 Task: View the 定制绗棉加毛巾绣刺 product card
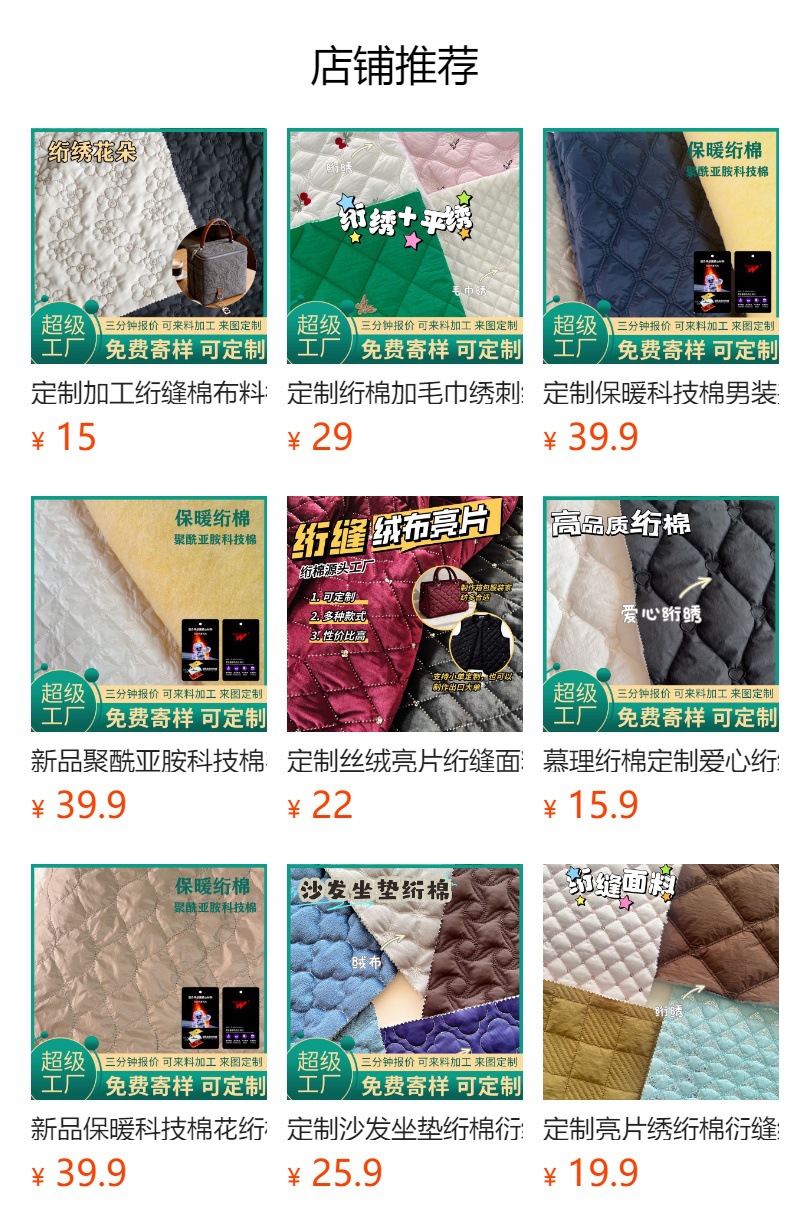click(x=404, y=246)
